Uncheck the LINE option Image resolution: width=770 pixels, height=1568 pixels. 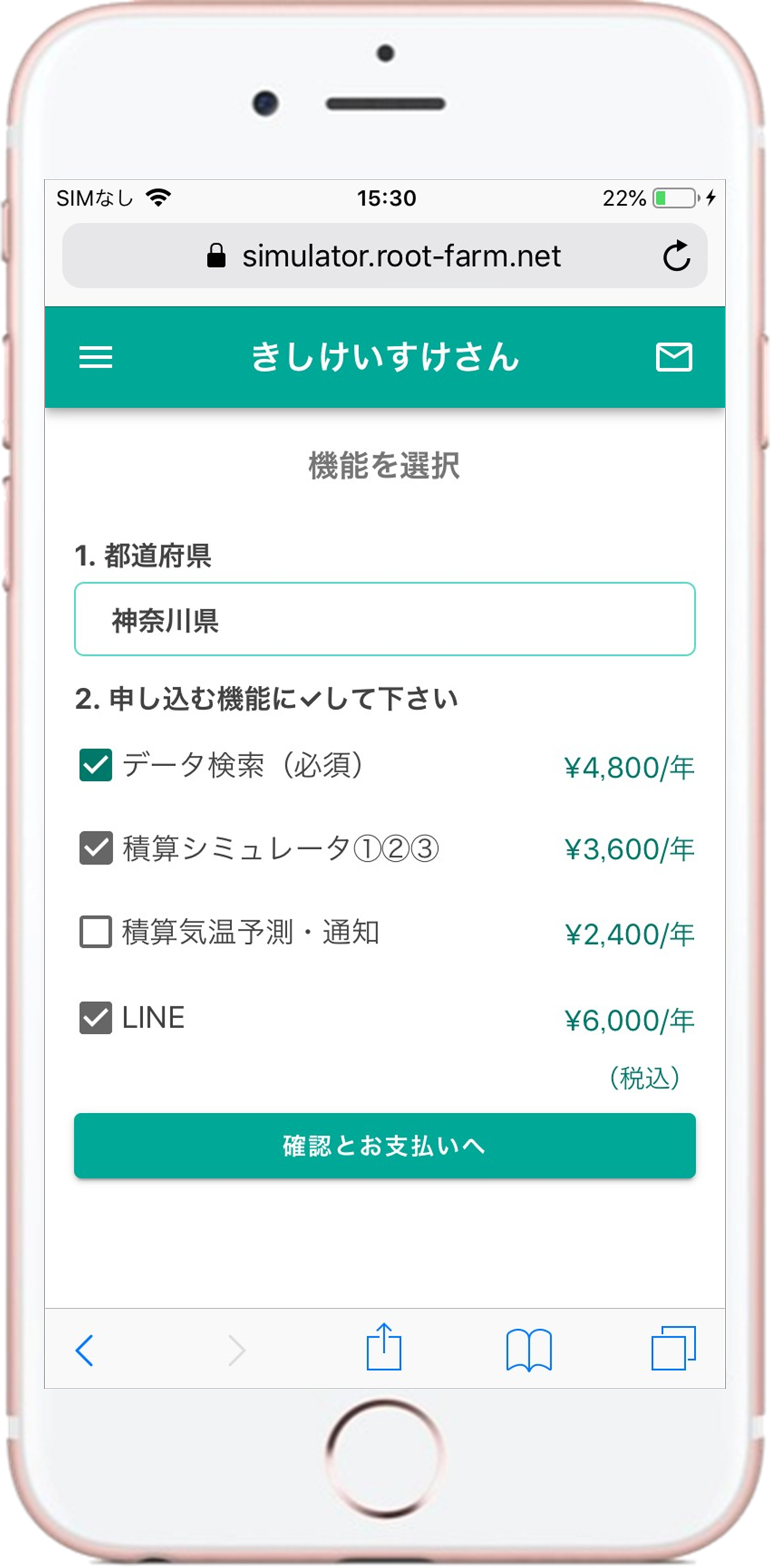tap(96, 1018)
